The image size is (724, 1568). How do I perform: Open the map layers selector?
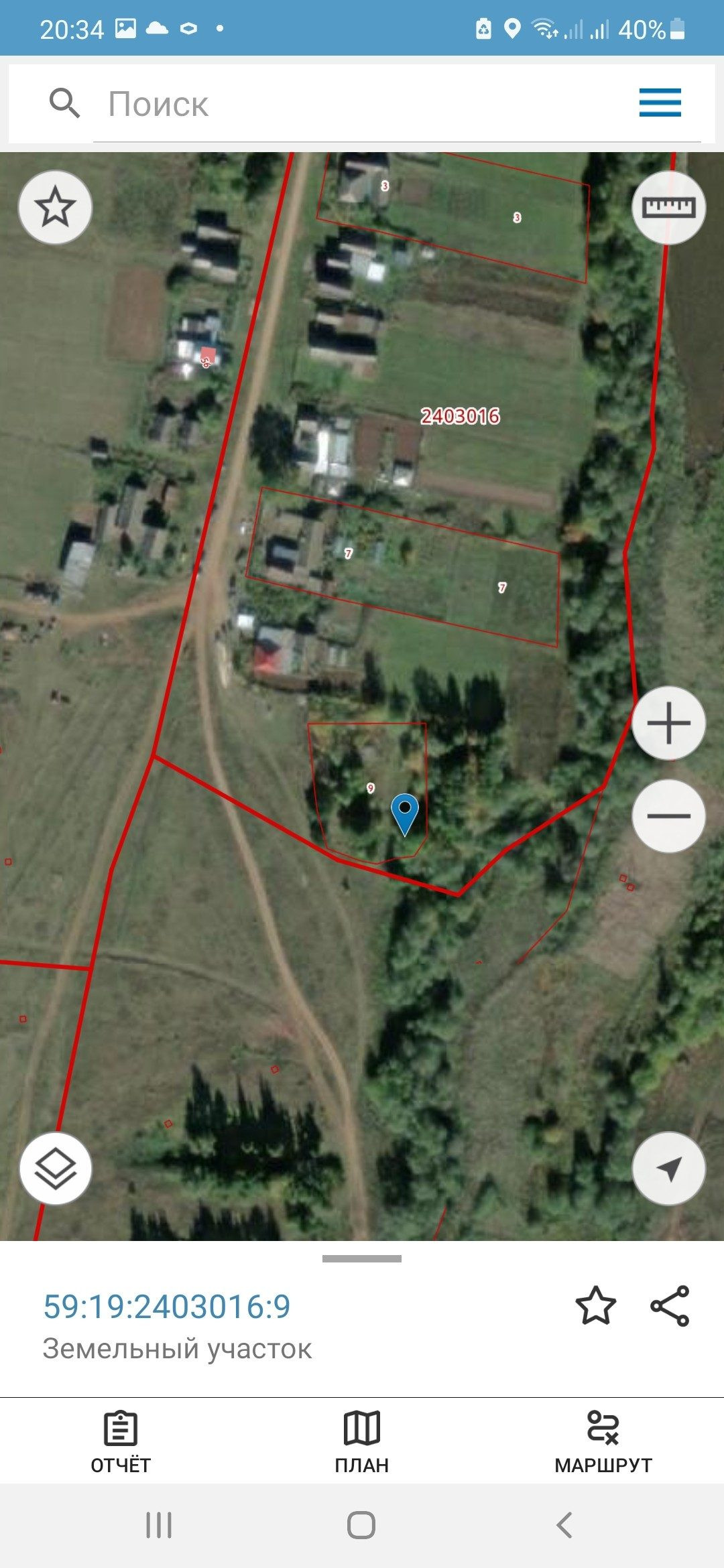[x=55, y=1169]
